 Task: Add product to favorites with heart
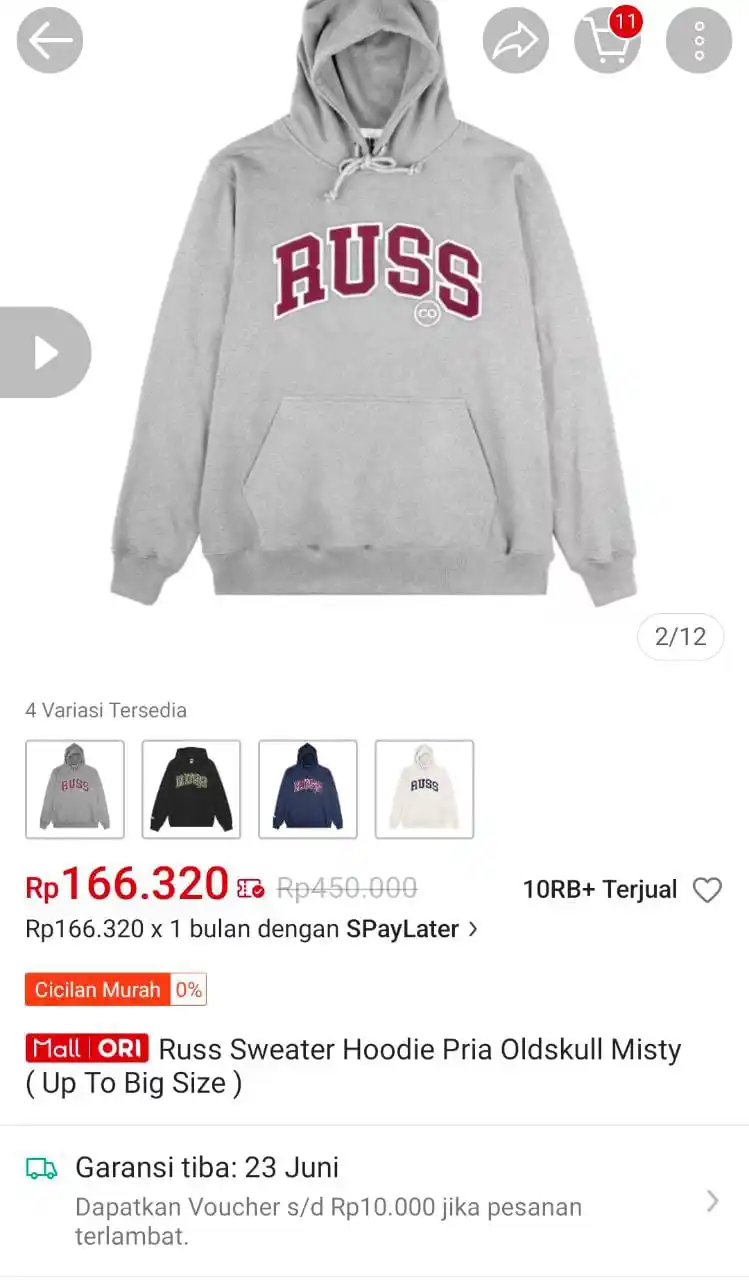click(707, 890)
